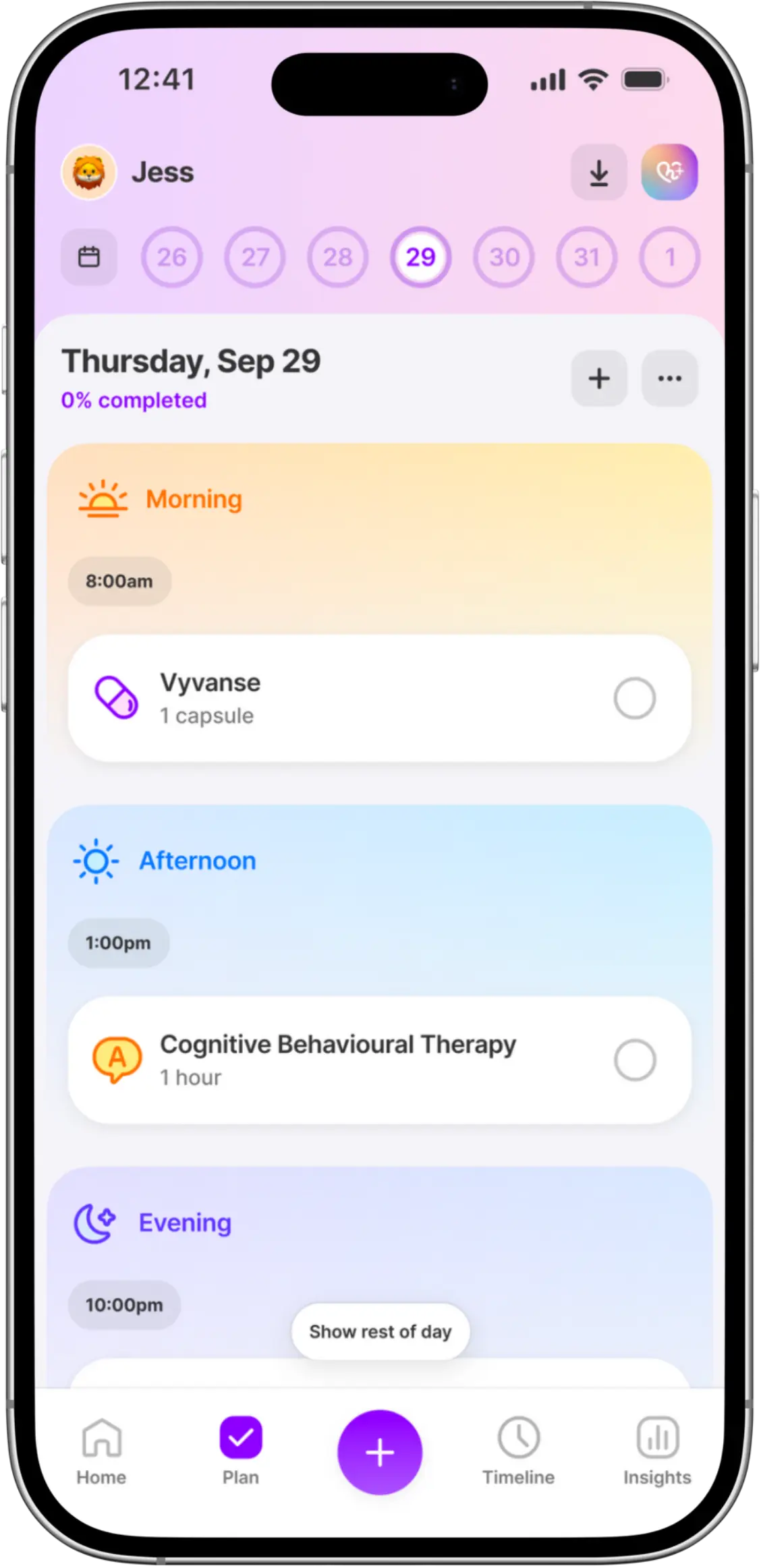This screenshot has height=1568, width=761.
Task: Go to the Home tab
Action: [101, 1451]
